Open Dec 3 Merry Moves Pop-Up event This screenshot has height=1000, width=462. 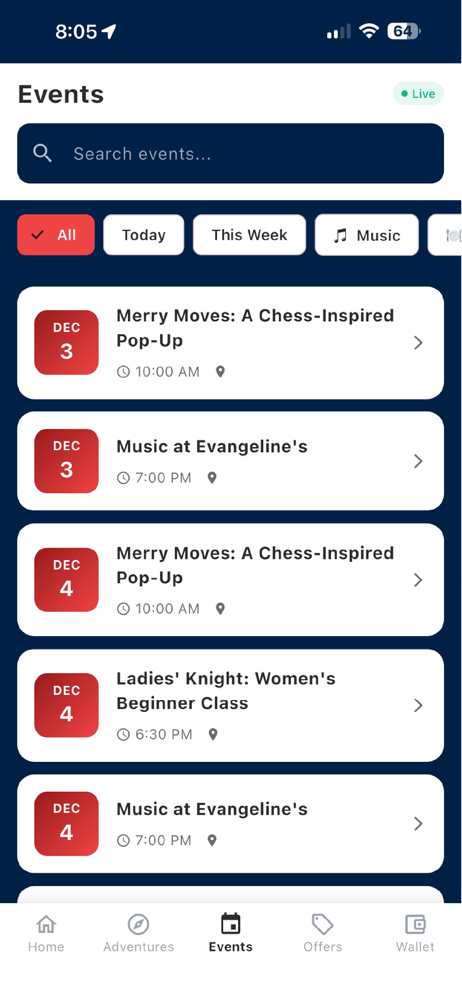tap(230, 343)
